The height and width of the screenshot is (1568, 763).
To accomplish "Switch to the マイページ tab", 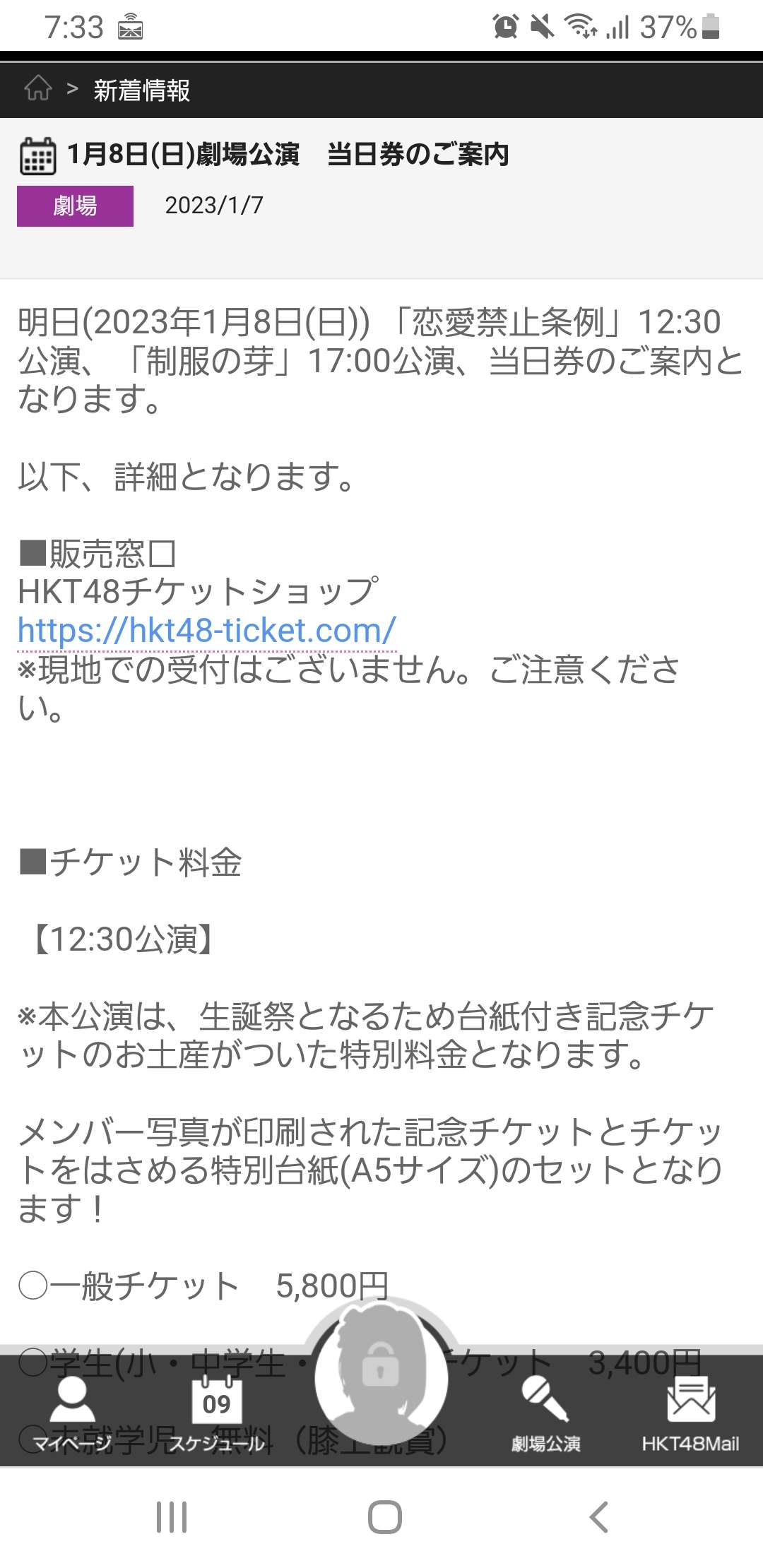I will click(x=72, y=1413).
